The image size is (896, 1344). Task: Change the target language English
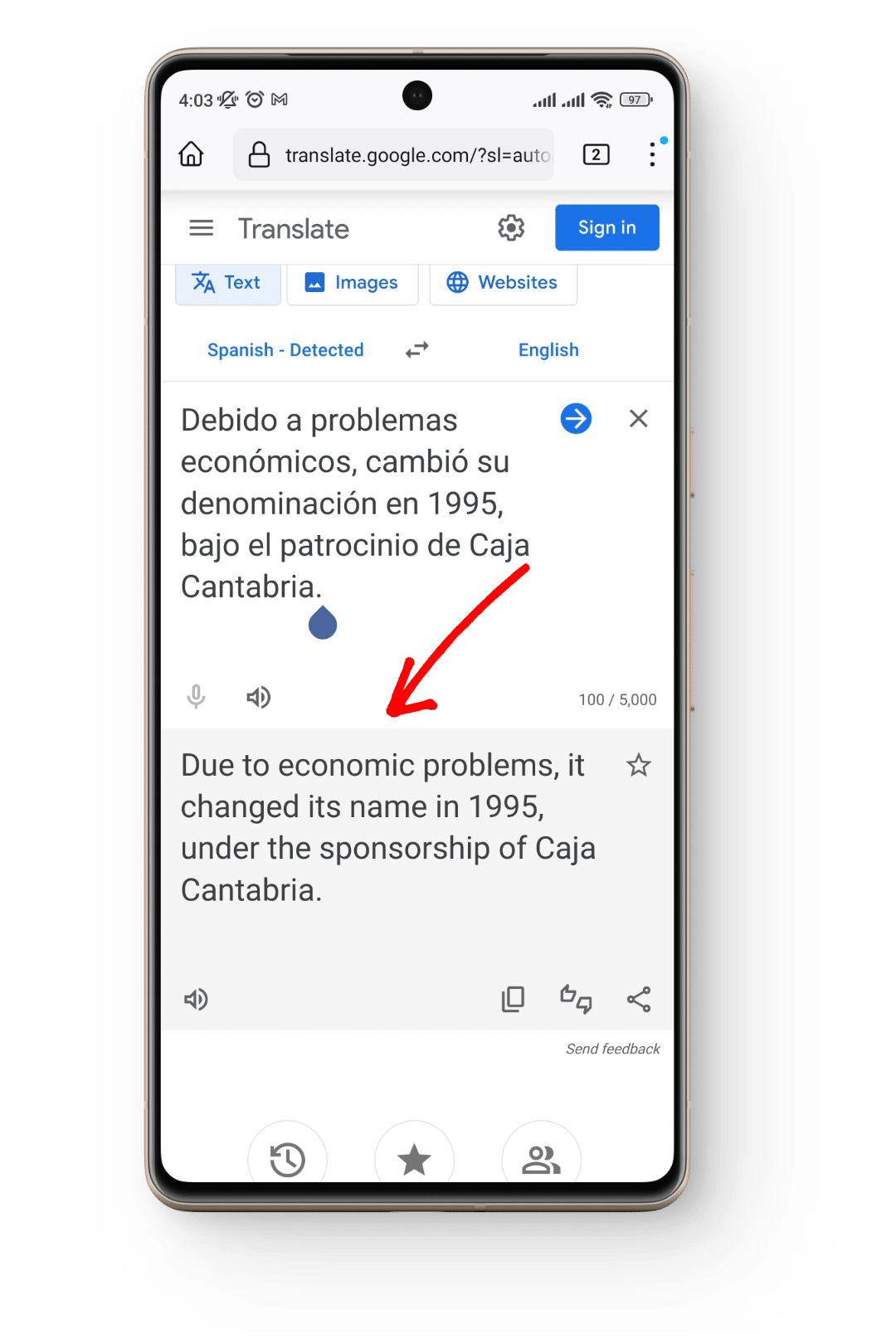click(x=548, y=350)
